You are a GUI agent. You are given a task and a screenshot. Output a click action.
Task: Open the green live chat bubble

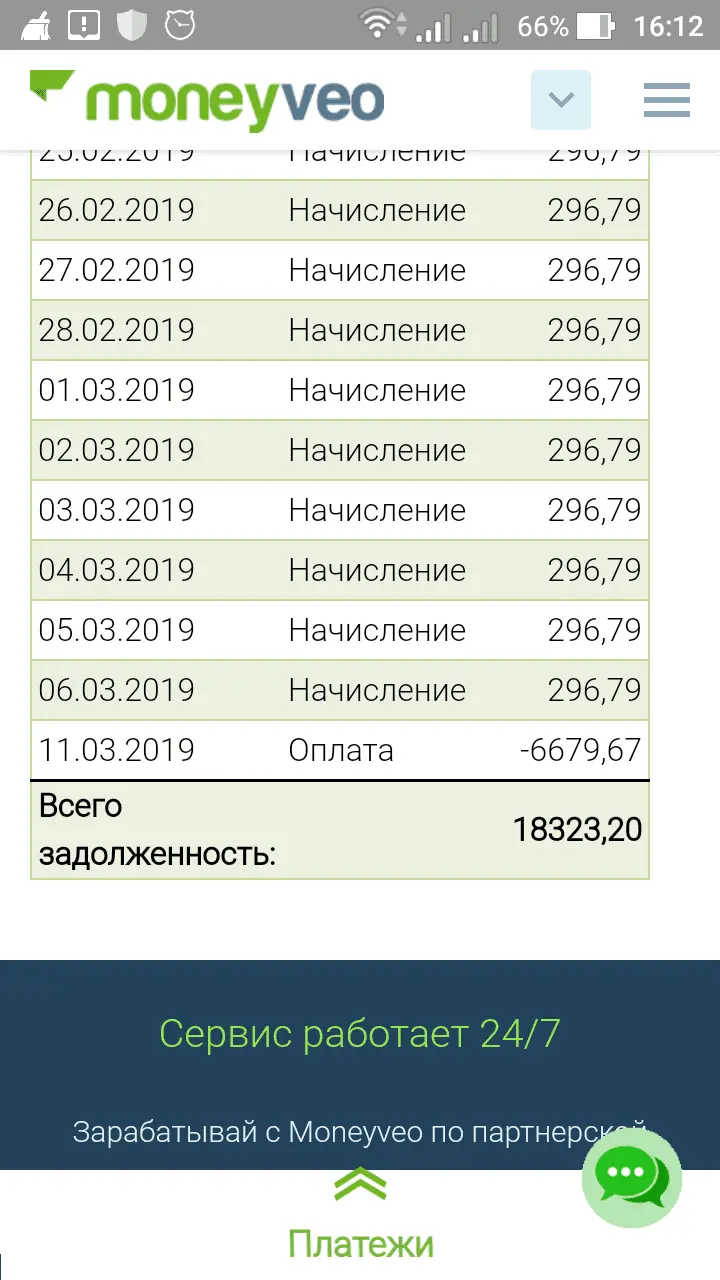(631, 1178)
